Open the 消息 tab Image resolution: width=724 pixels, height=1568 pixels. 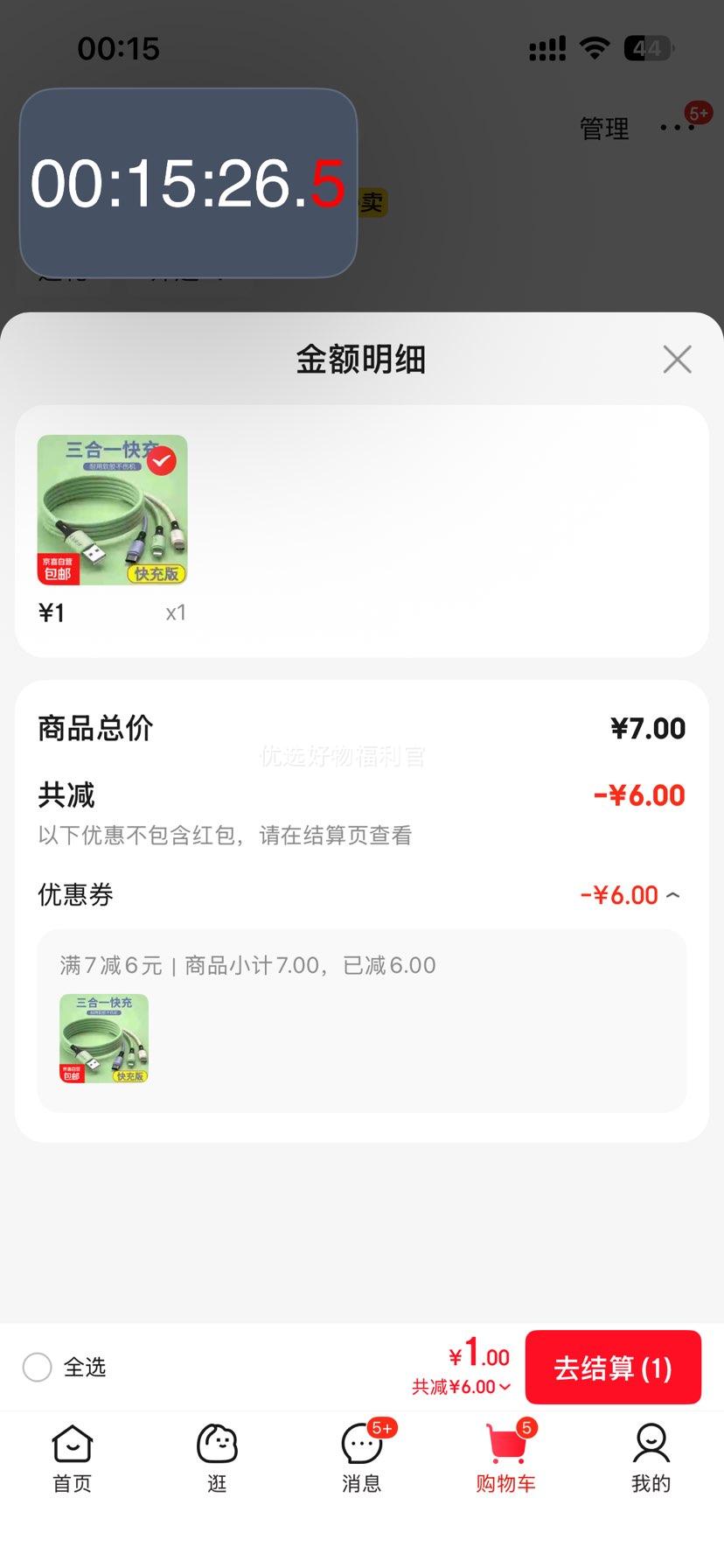click(x=361, y=1458)
